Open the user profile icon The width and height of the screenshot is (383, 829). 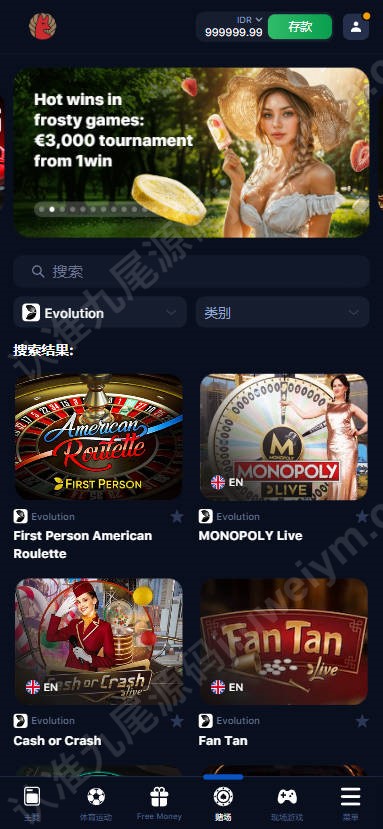[x=356, y=27]
